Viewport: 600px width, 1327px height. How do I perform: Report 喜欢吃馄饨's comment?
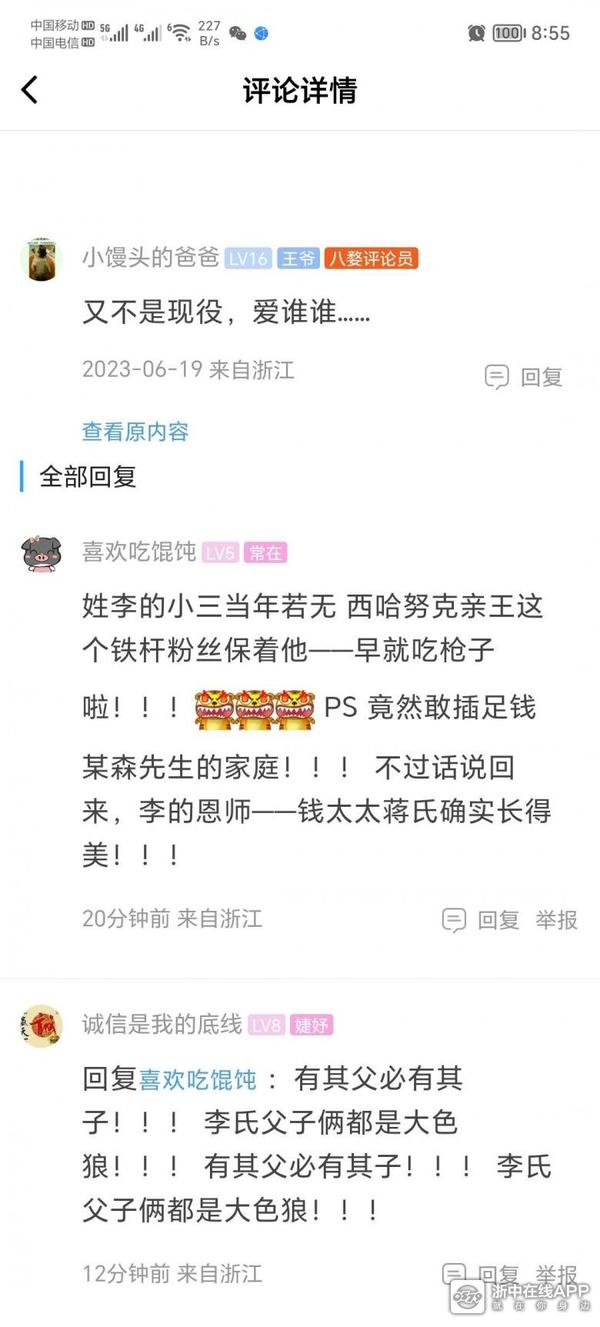pyautogui.click(x=556, y=920)
